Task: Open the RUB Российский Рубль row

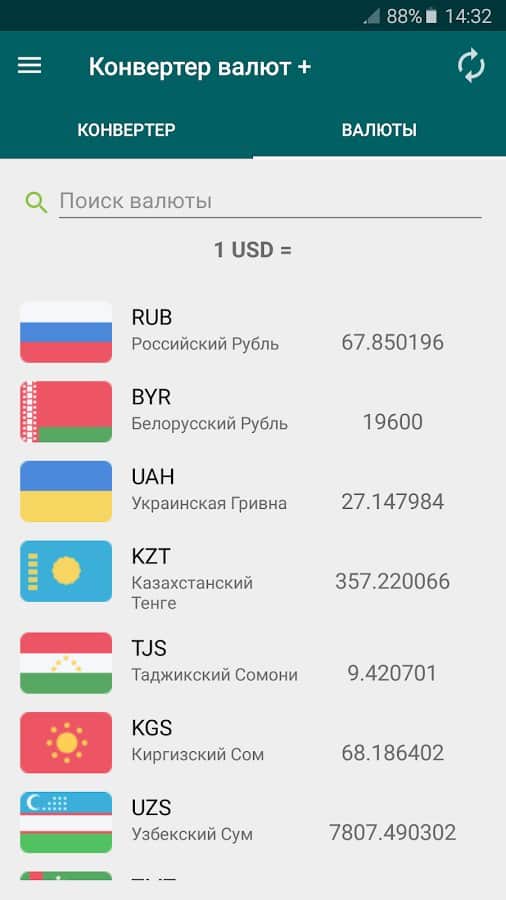Action: pyautogui.click(x=253, y=332)
